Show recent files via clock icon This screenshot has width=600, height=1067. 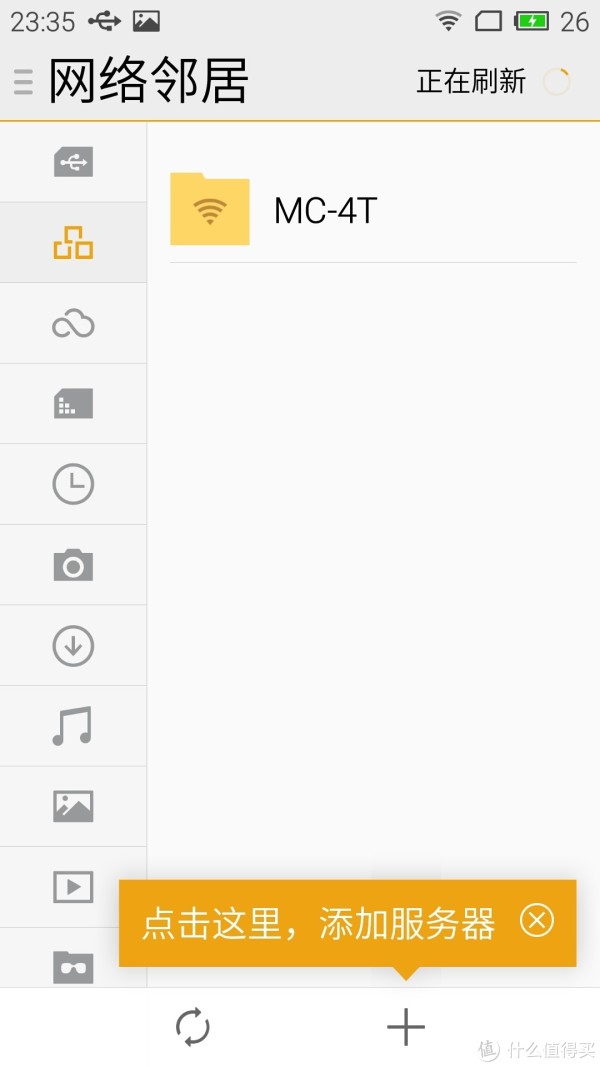click(73, 484)
